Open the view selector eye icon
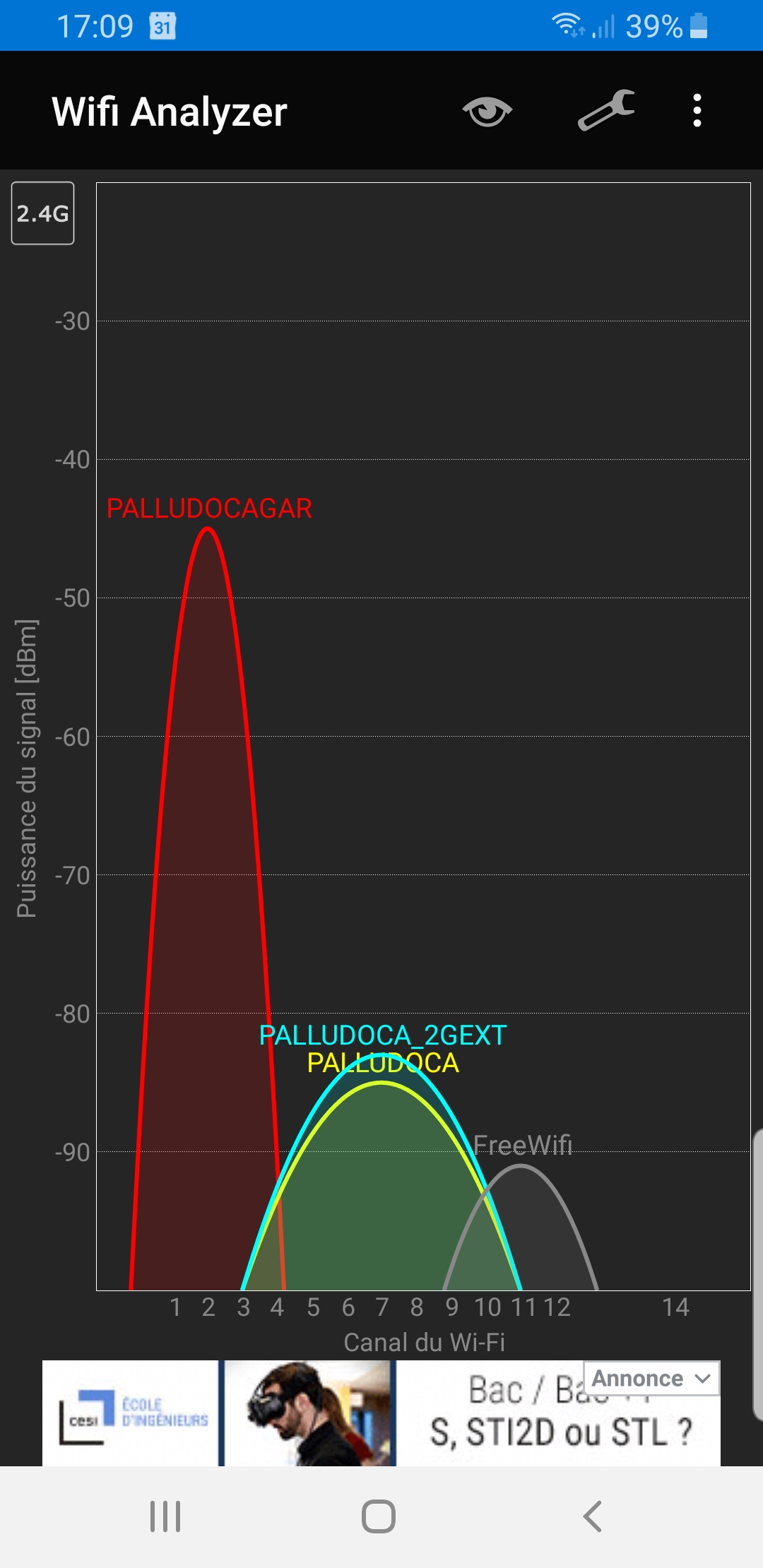This screenshot has width=763, height=1568. click(487, 112)
